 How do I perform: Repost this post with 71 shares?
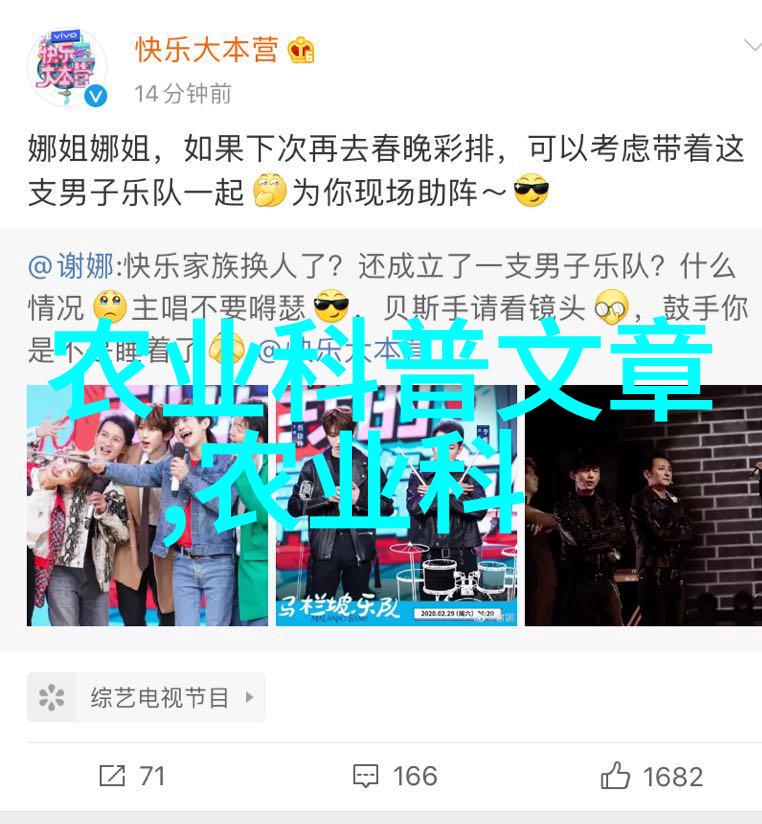click(132, 776)
